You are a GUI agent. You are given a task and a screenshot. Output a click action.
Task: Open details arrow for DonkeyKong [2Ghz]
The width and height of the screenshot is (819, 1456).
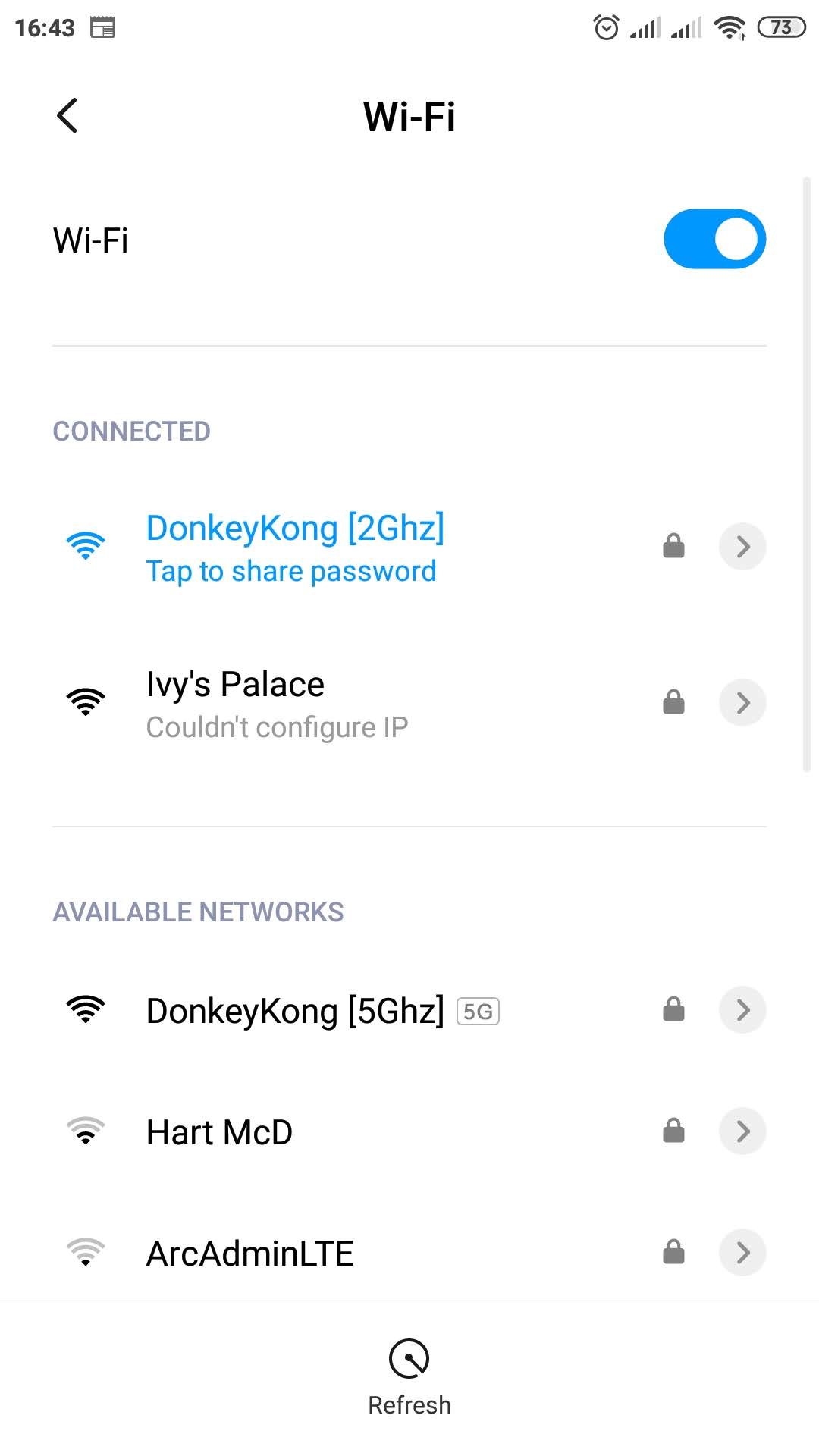coord(742,547)
